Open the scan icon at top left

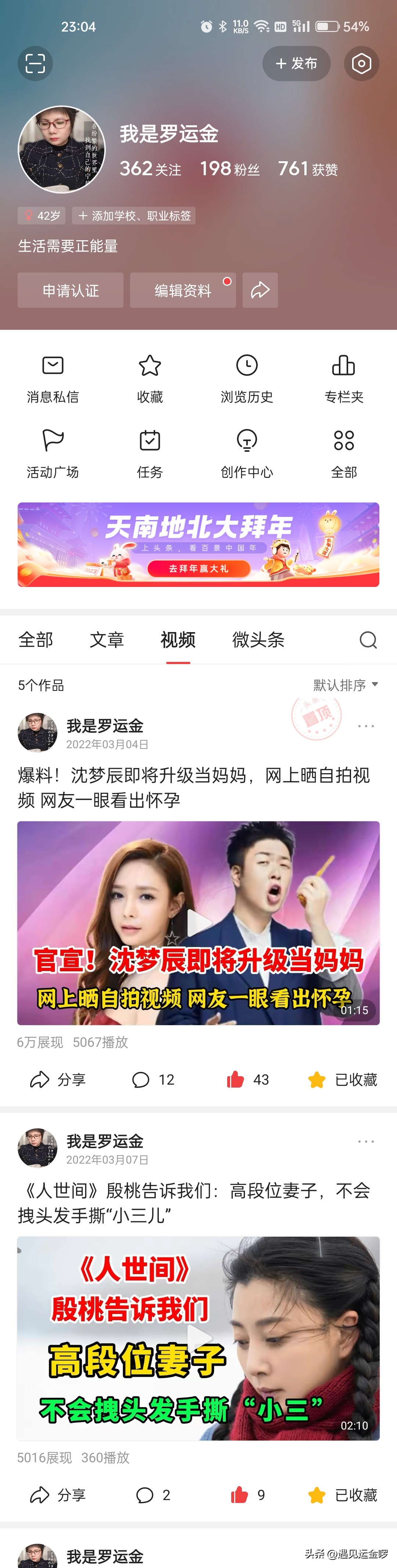click(x=35, y=63)
